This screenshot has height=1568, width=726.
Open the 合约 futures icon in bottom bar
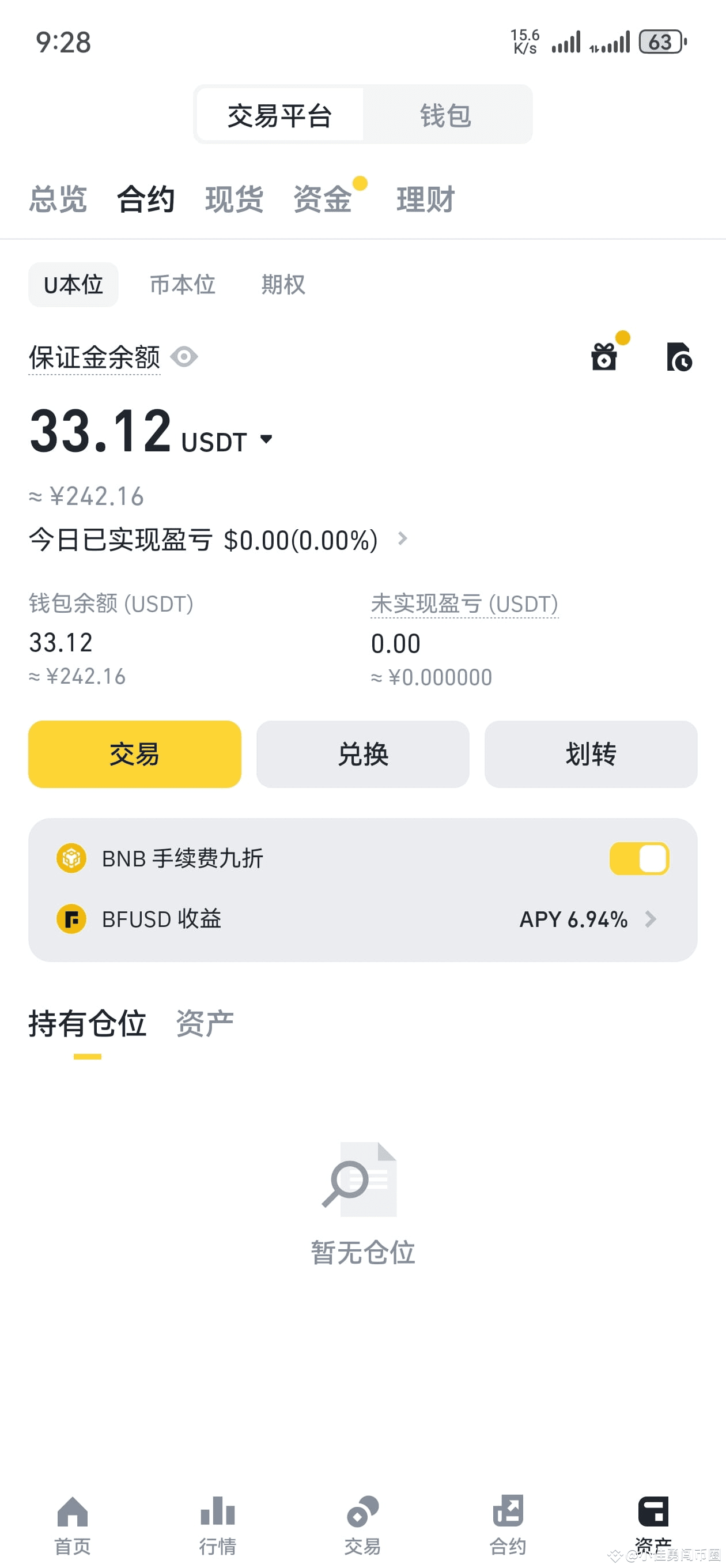point(508,1512)
